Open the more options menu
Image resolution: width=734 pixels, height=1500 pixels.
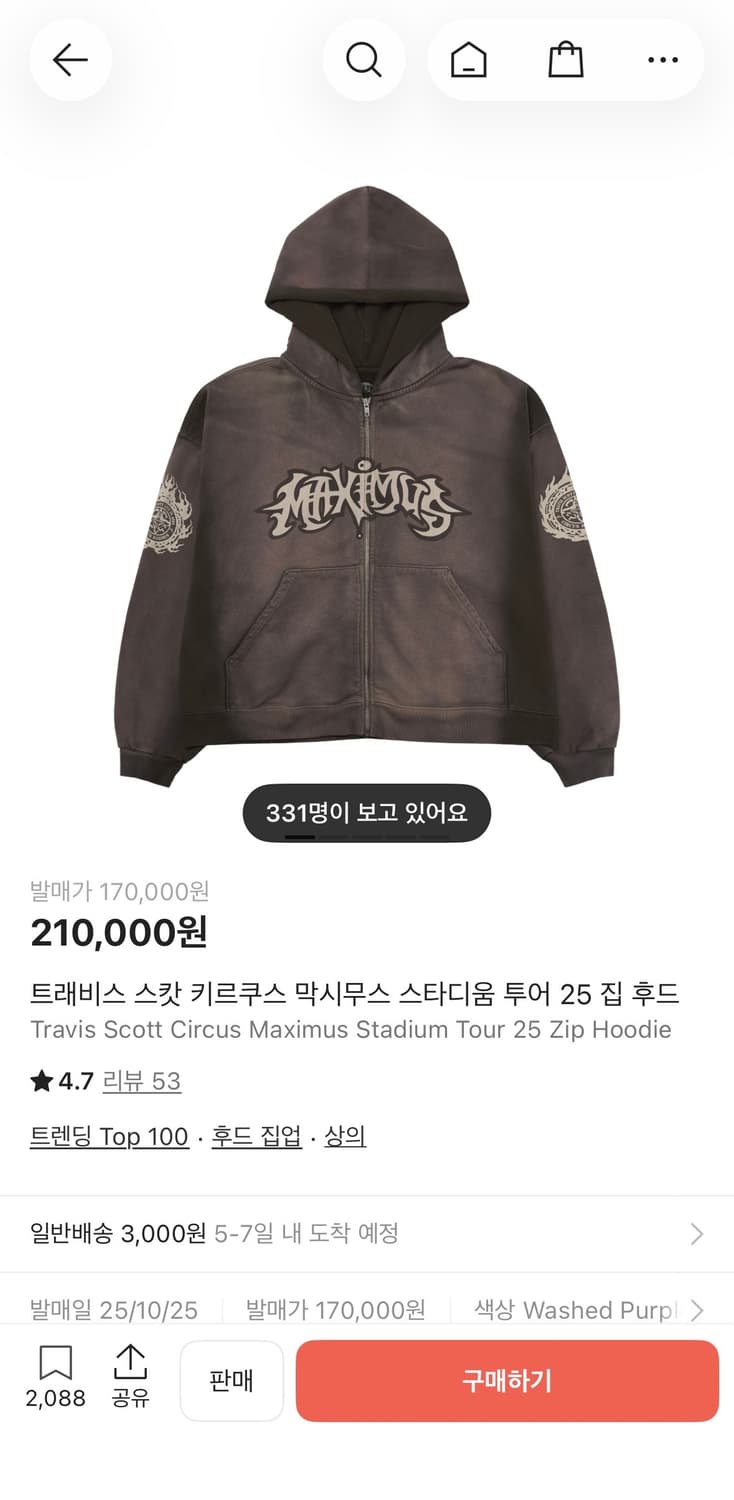pyautogui.click(x=663, y=60)
